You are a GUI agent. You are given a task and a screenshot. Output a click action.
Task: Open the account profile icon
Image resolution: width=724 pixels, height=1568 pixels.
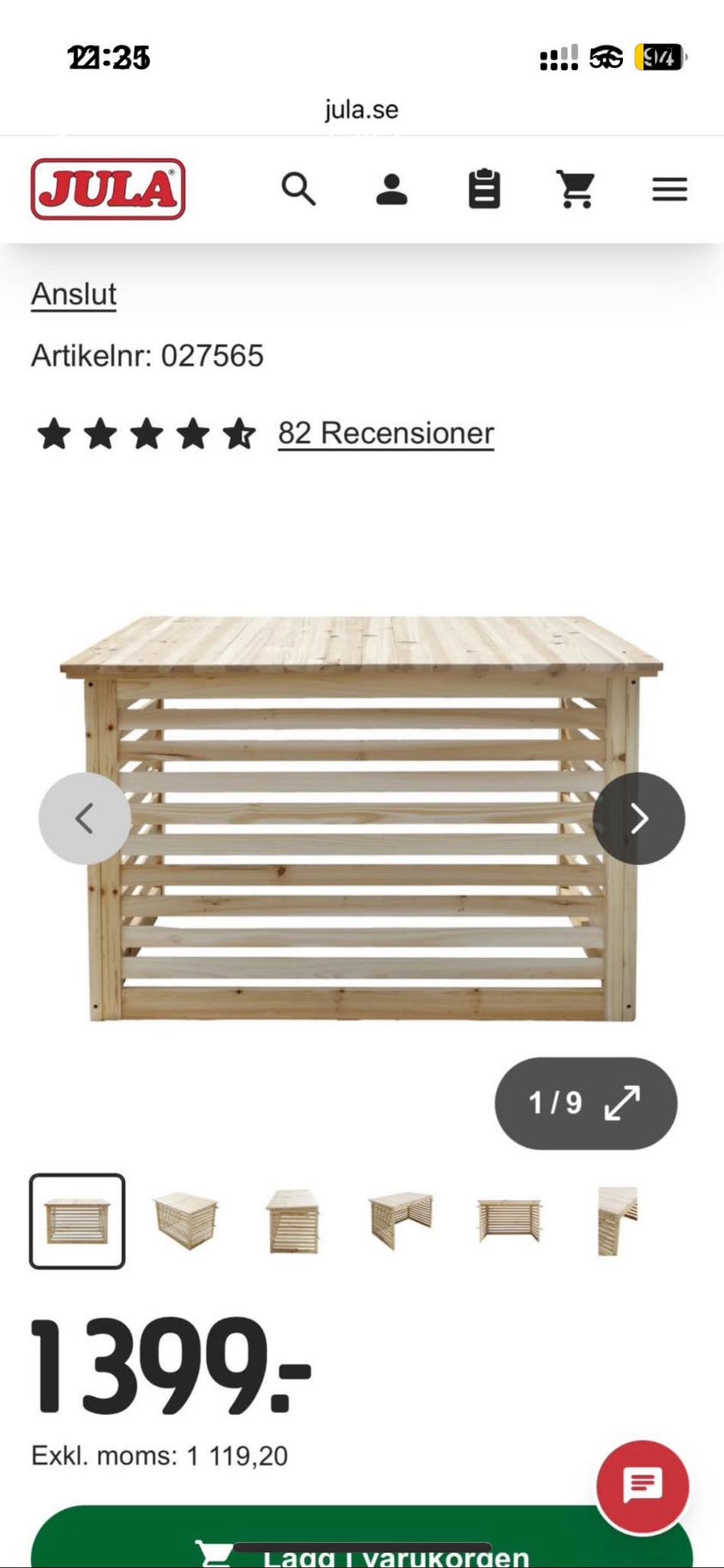click(x=391, y=189)
